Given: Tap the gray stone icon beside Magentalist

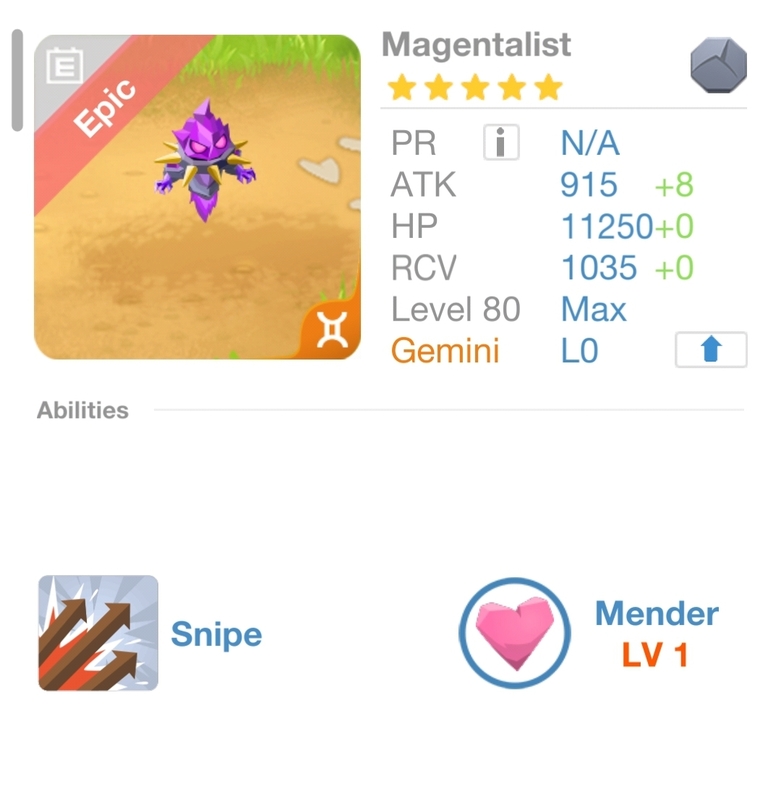Looking at the screenshot, I should [718, 66].
